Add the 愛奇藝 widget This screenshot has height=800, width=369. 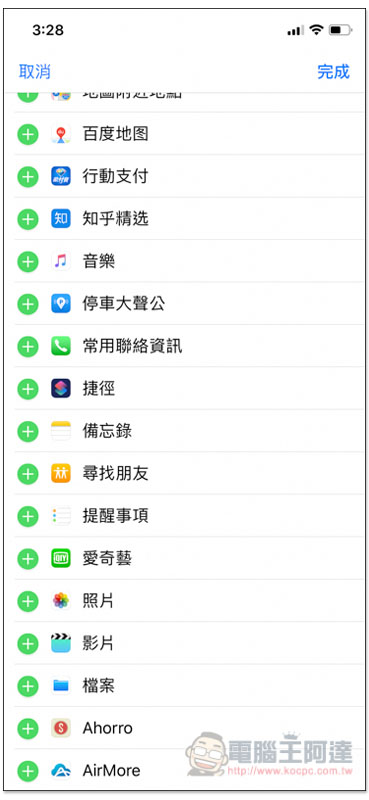pyautogui.click(x=28, y=559)
